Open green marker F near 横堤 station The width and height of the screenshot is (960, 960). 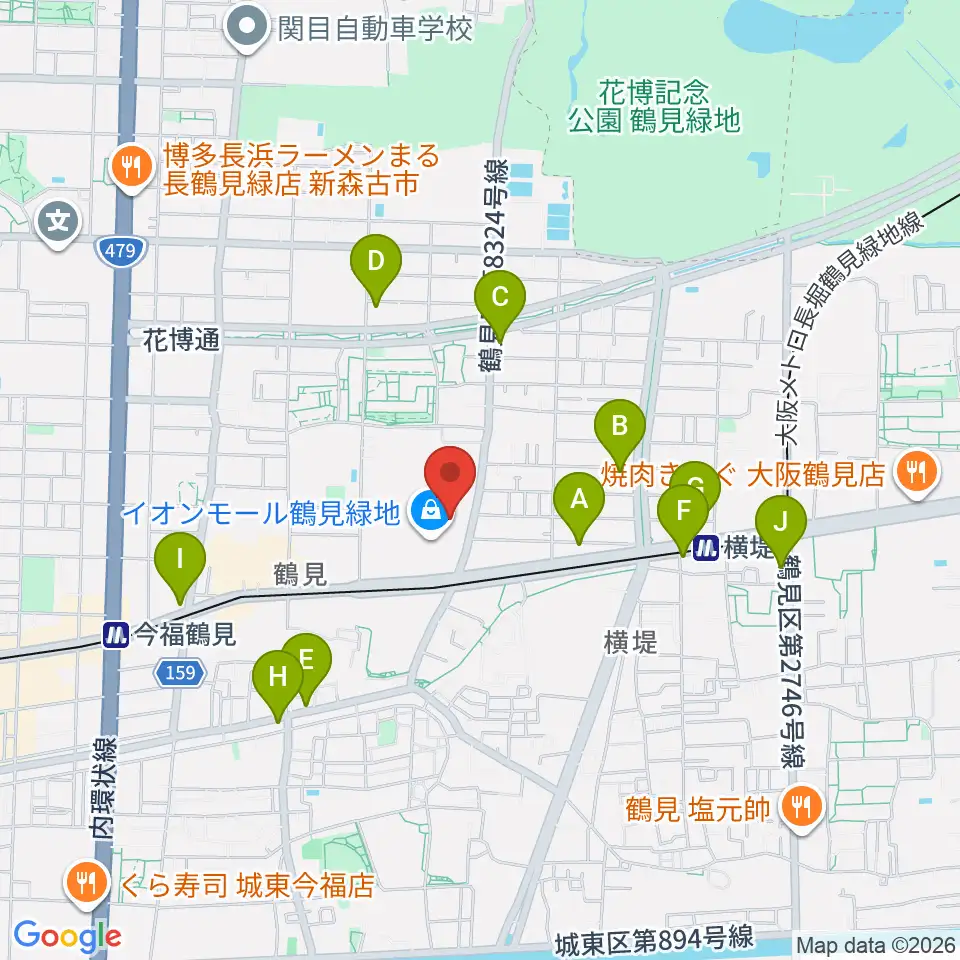click(683, 519)
